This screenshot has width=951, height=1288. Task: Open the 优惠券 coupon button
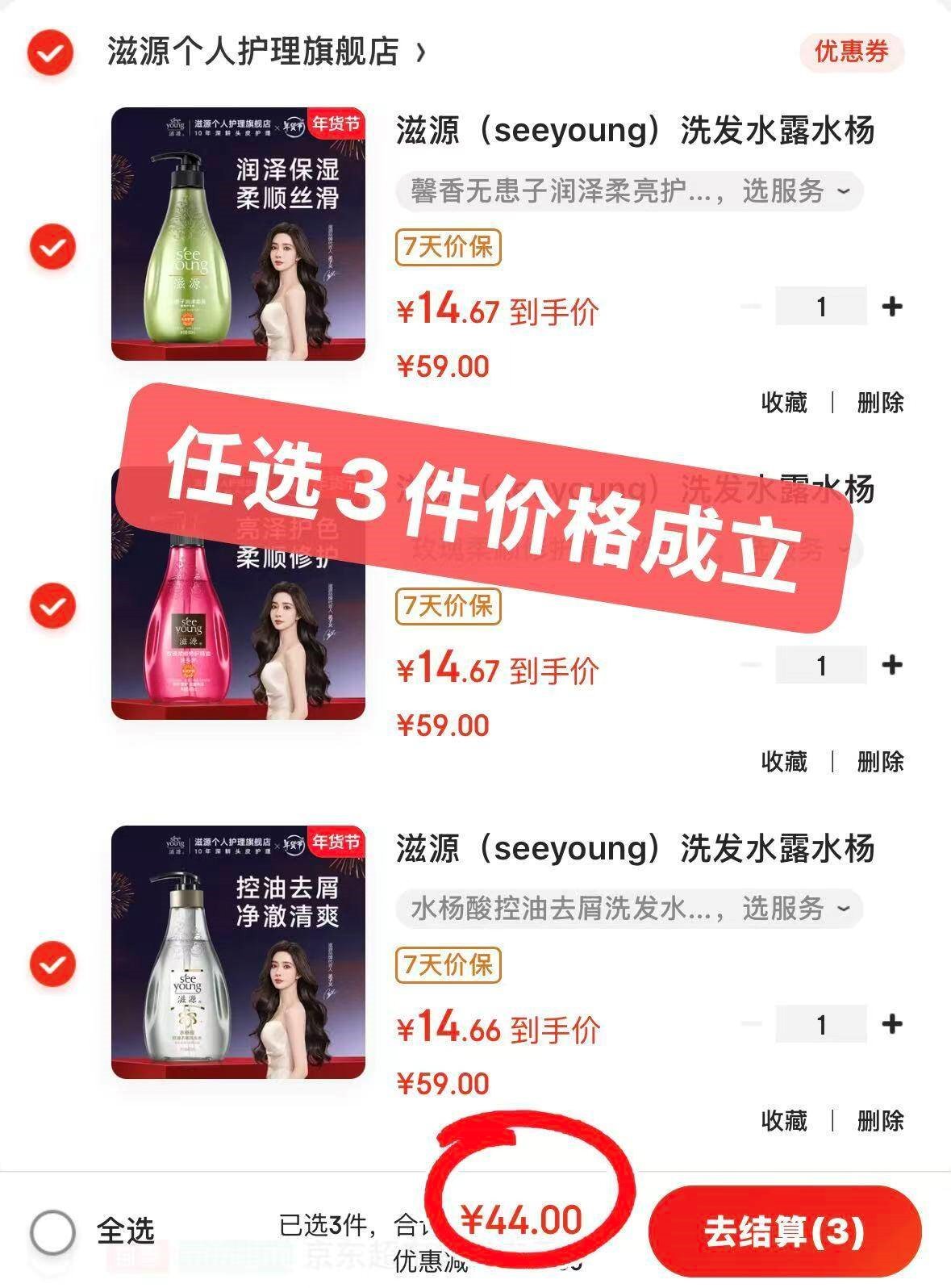(x=851, y=52)
